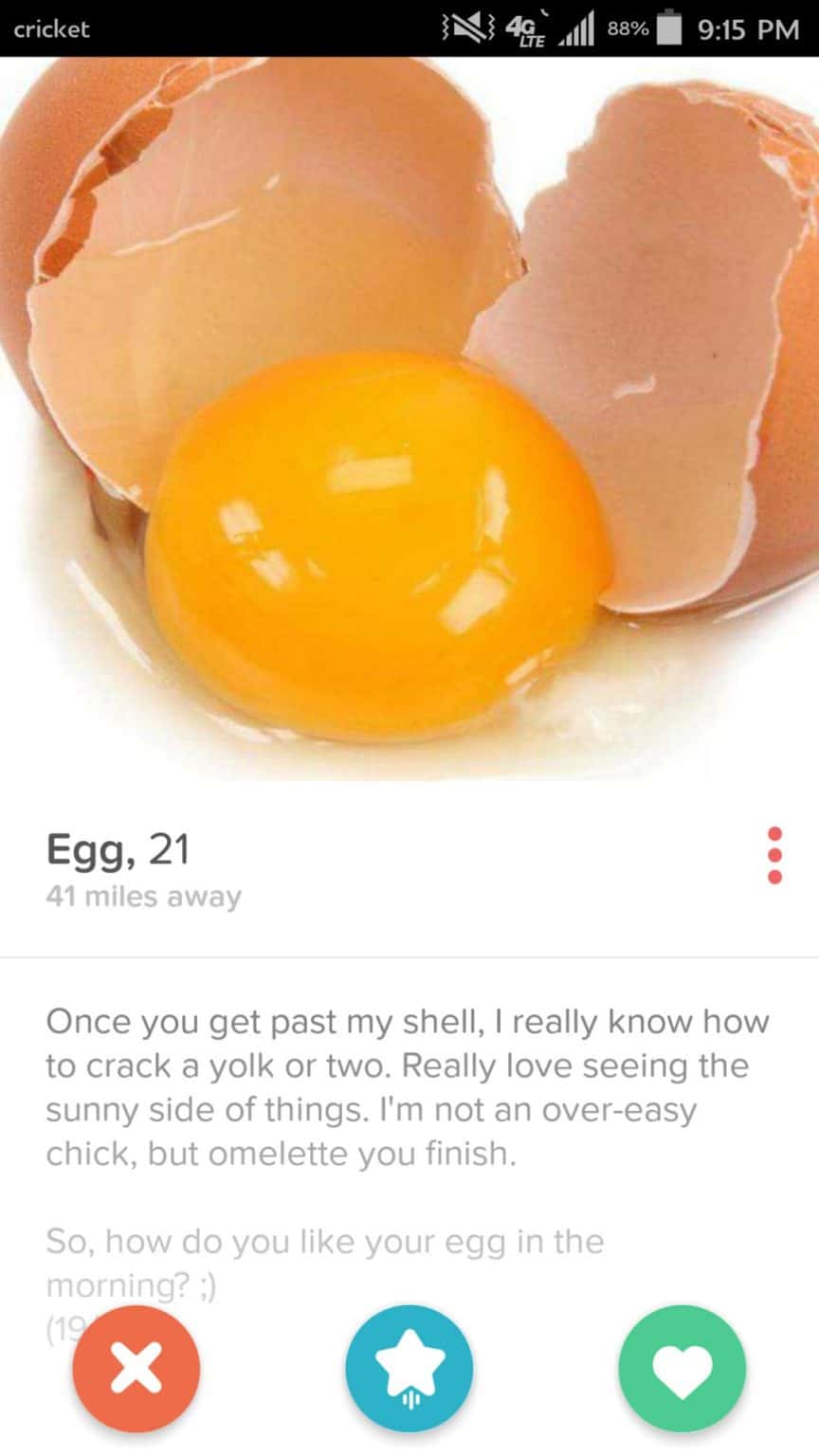Viewport: 819px width, 1456px height.
Task: Tap Egg's profile photo
Action: [x=409, y=419]
